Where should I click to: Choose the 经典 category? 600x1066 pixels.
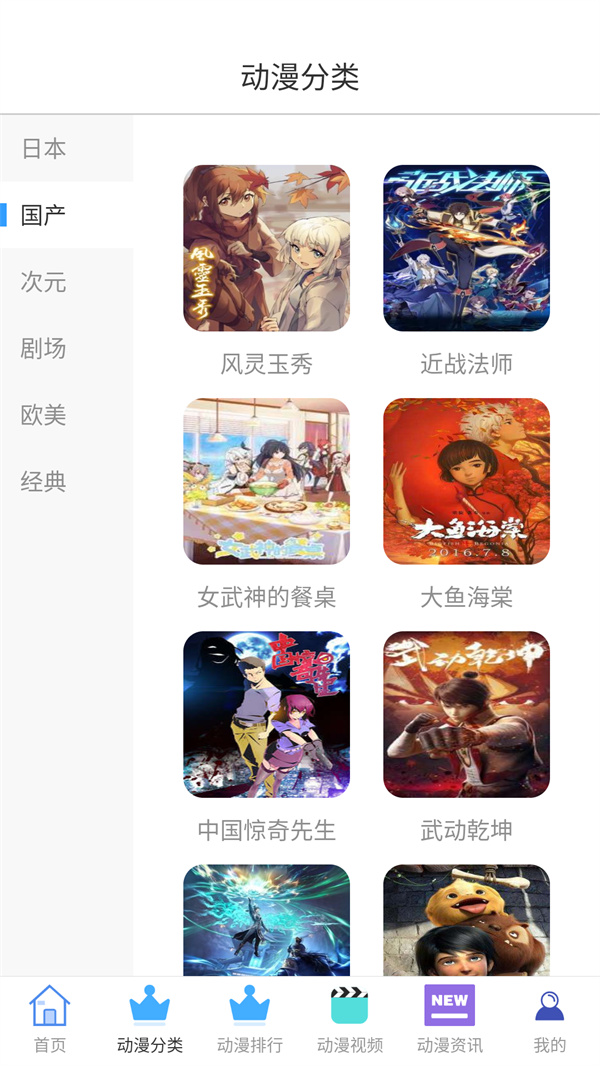pos(45,481)
